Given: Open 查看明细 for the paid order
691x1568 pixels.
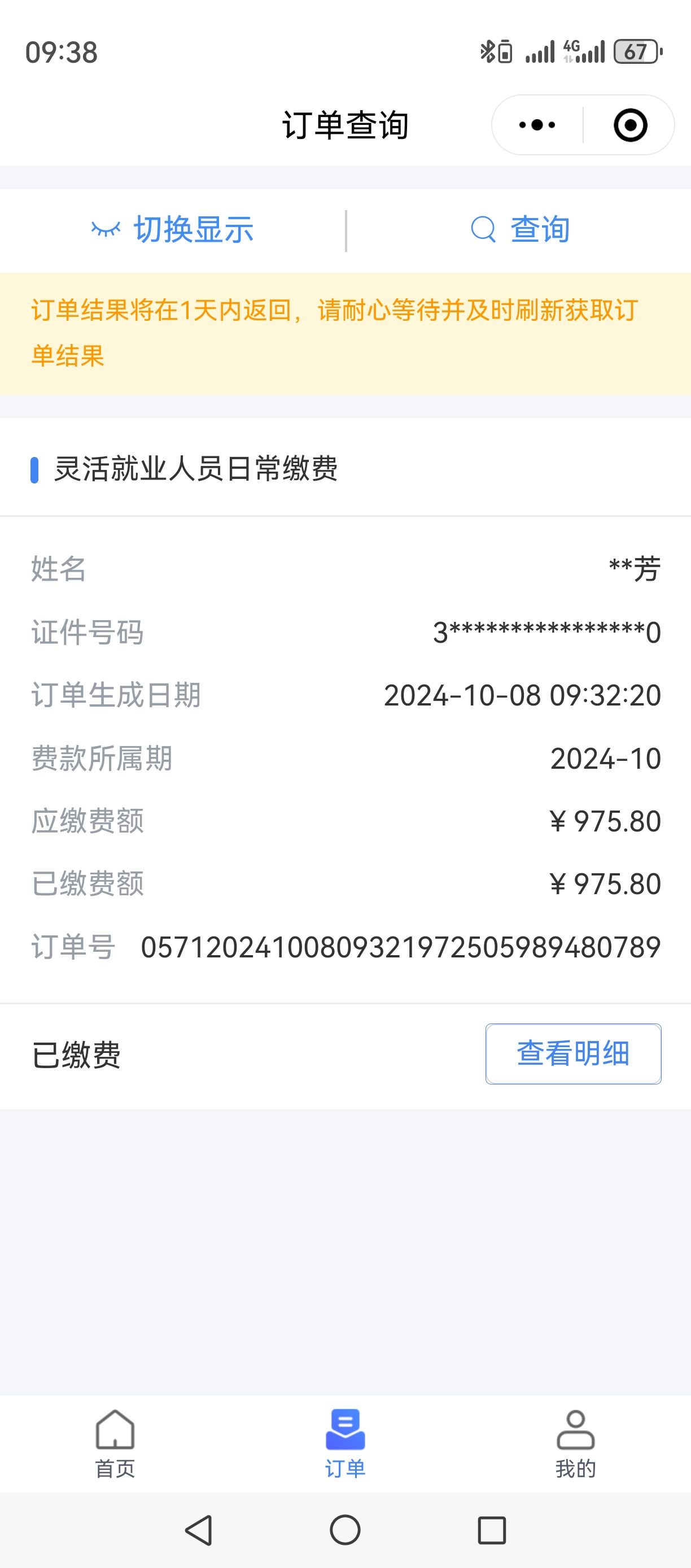Looking at the screenshot, I should tap(573, 1053).
